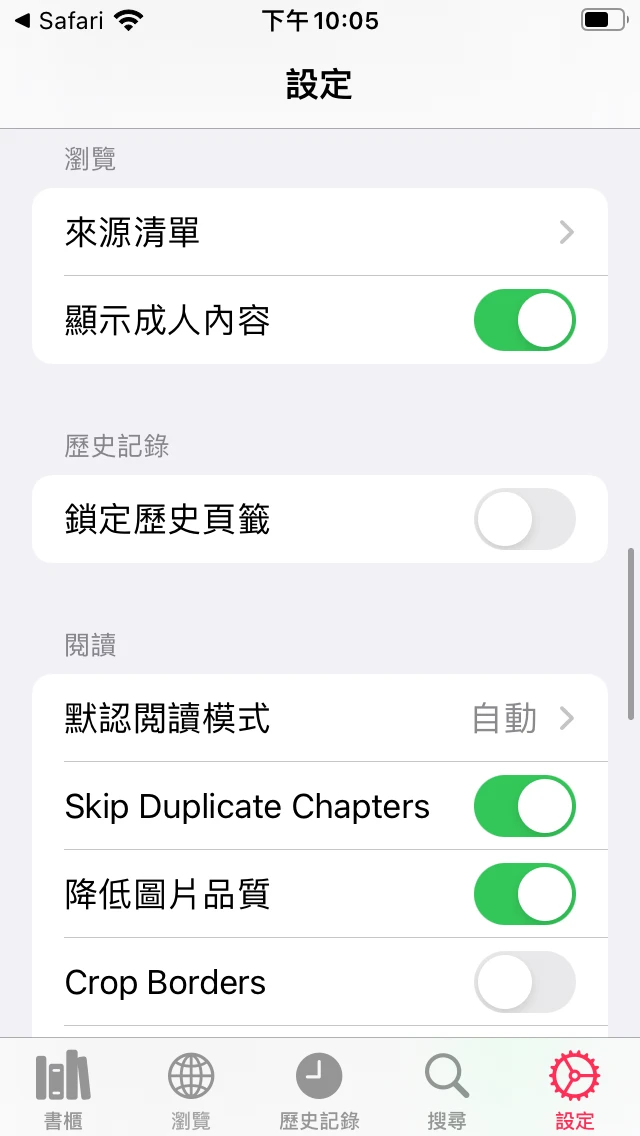
Task: Open the 默認閱讀模式 setting
Action: [x=320, y=719]
